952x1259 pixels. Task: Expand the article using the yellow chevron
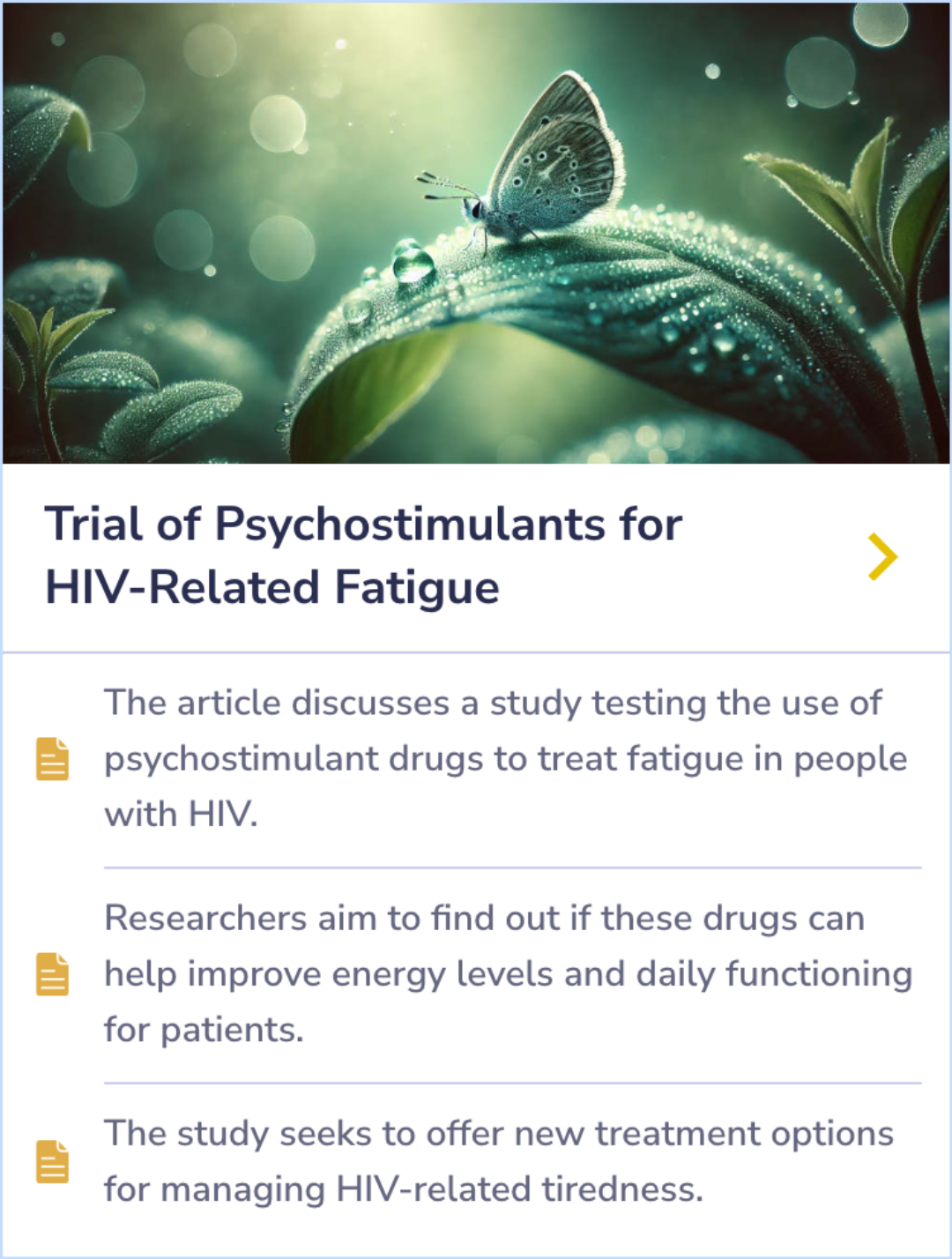883,556
